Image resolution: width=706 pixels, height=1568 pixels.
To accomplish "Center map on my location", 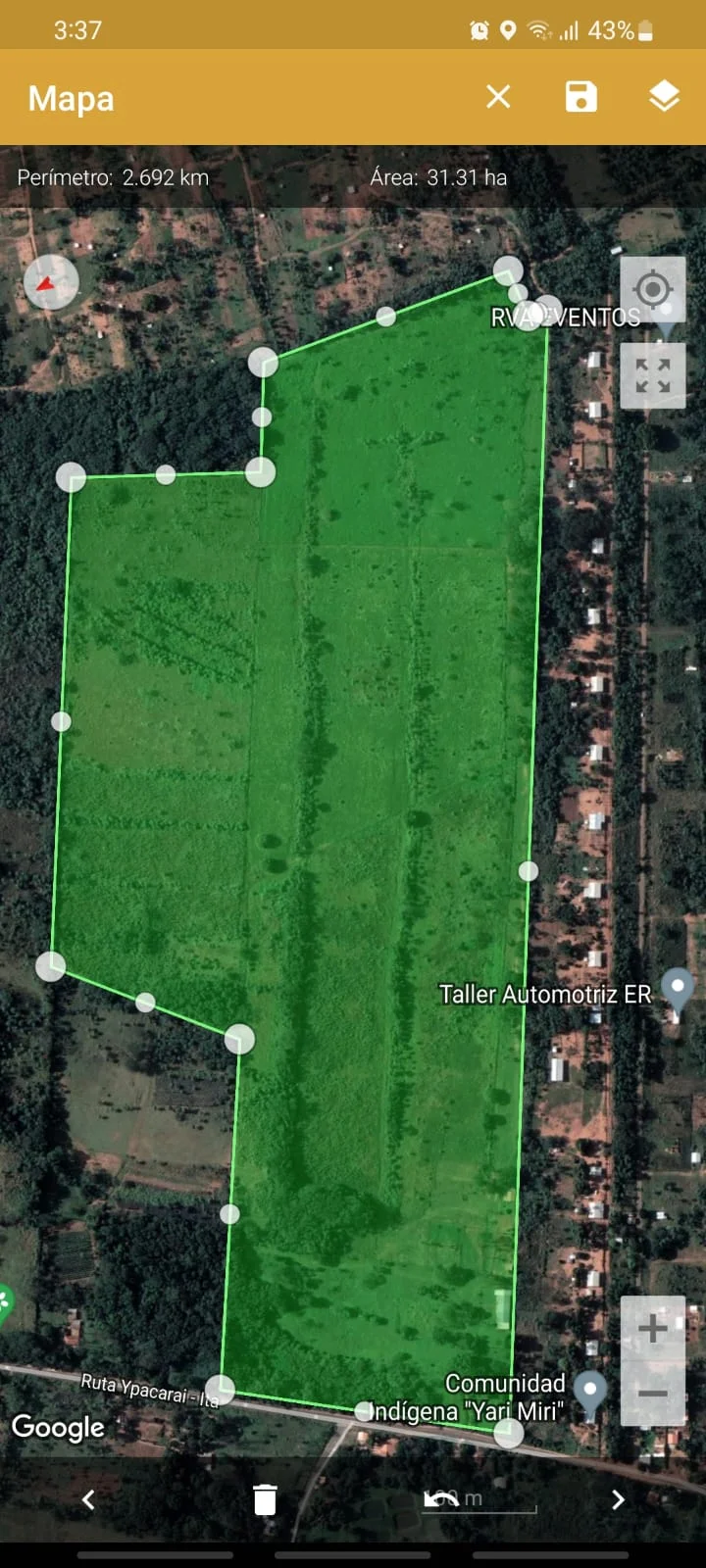I will coord(652,290).
